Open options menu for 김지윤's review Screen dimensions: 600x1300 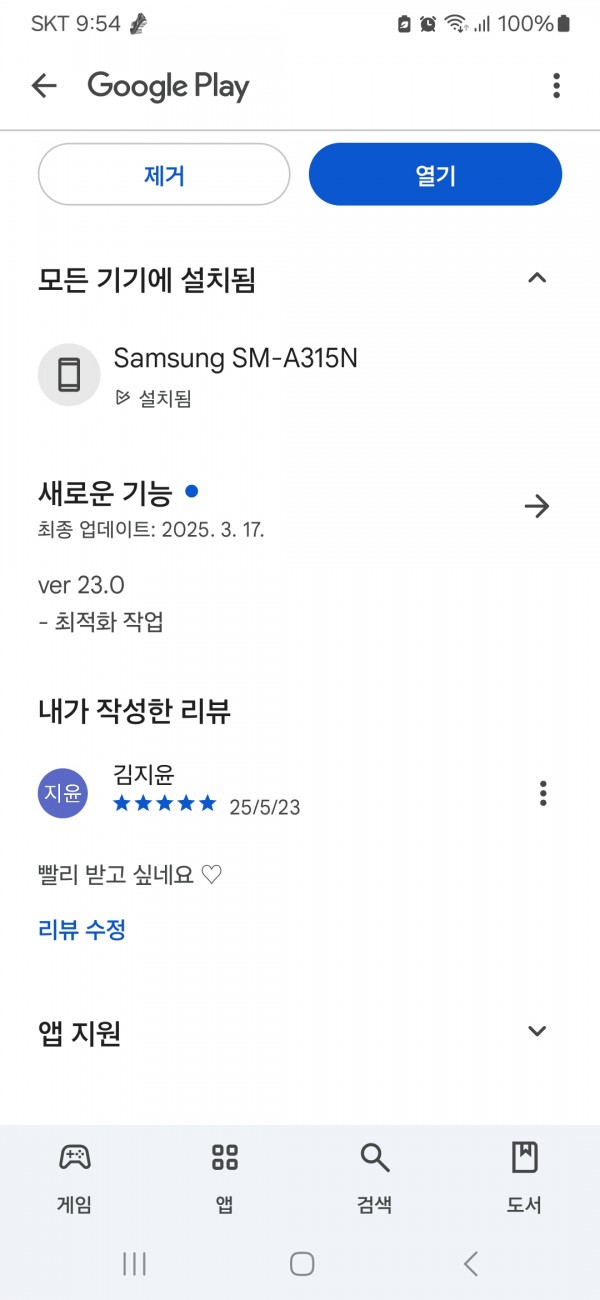coord(543,794)
